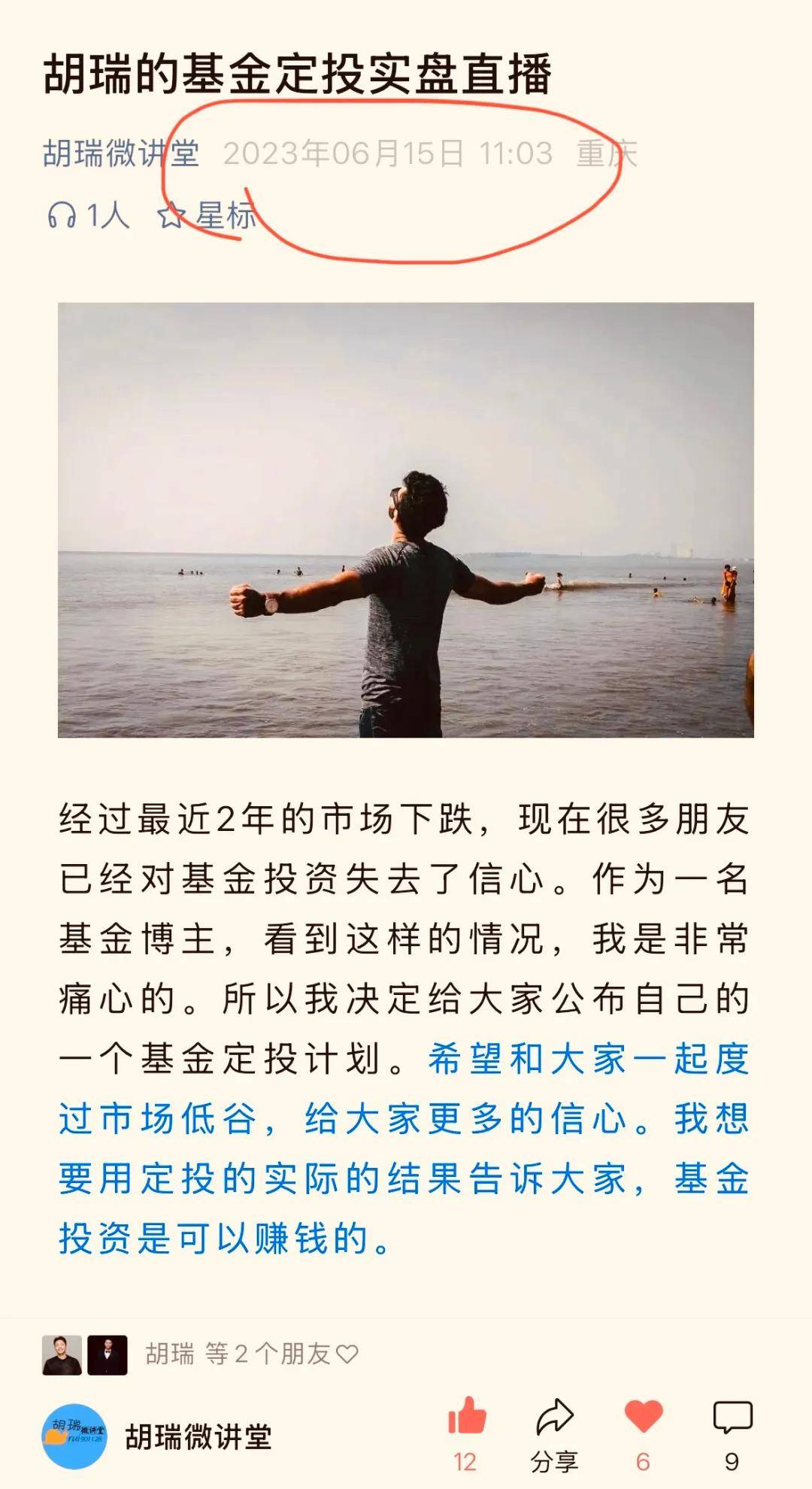Open the comments bubble

tap(732, 1418)
